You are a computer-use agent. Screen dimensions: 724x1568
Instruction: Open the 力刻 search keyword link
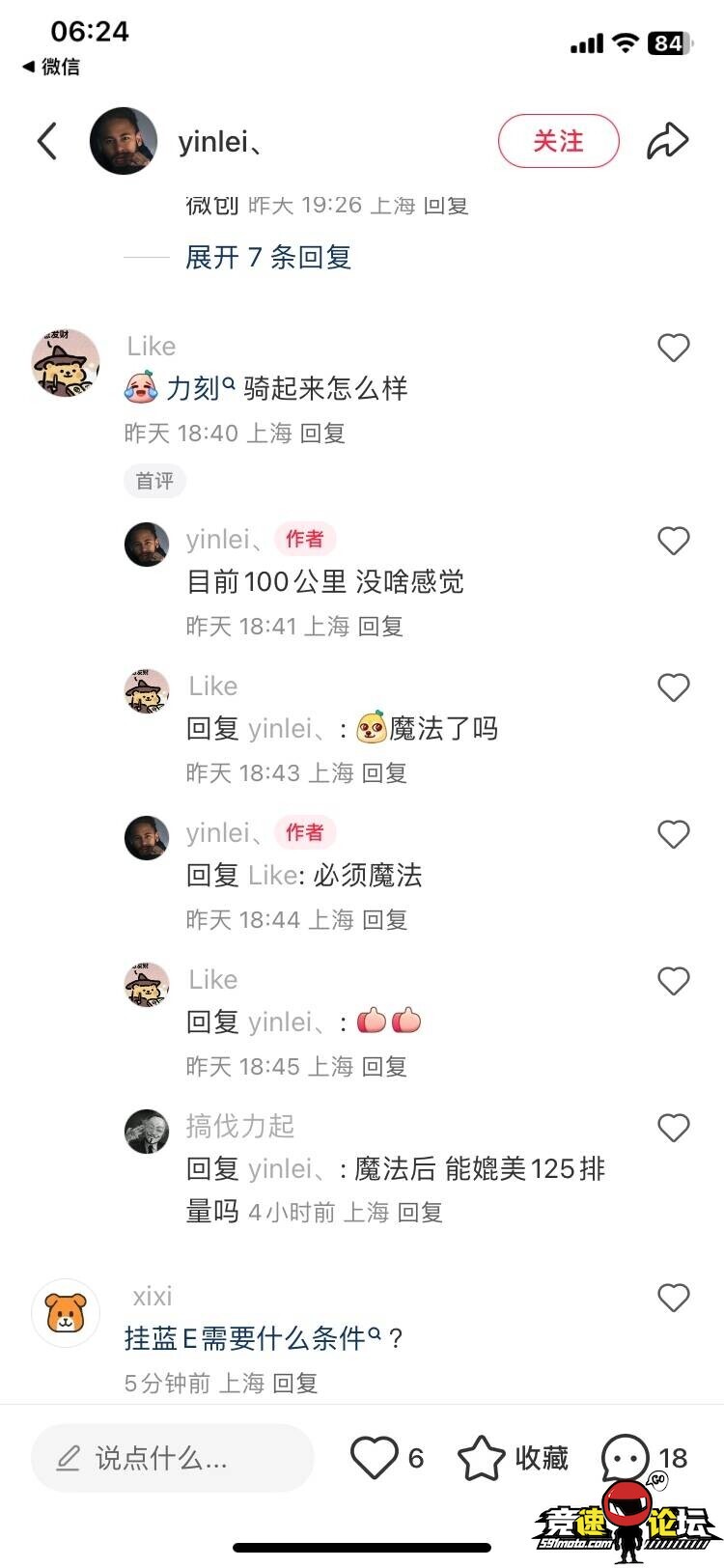pos(200,388)
